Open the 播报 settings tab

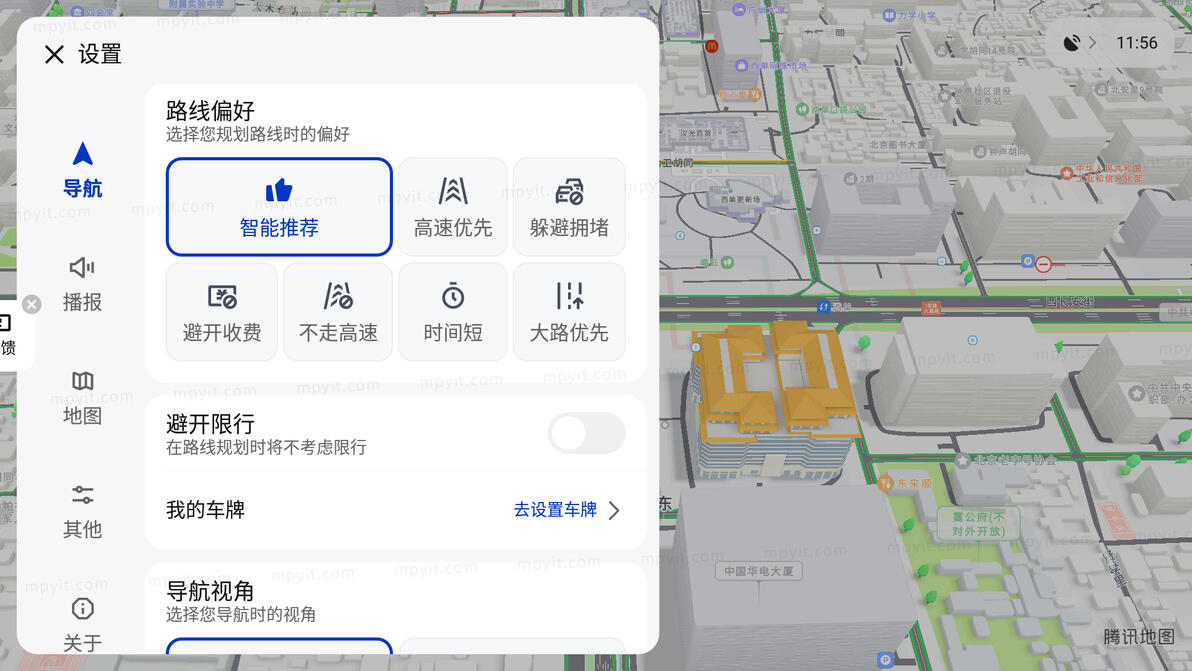pyautogui.click(x=82, y=284)
